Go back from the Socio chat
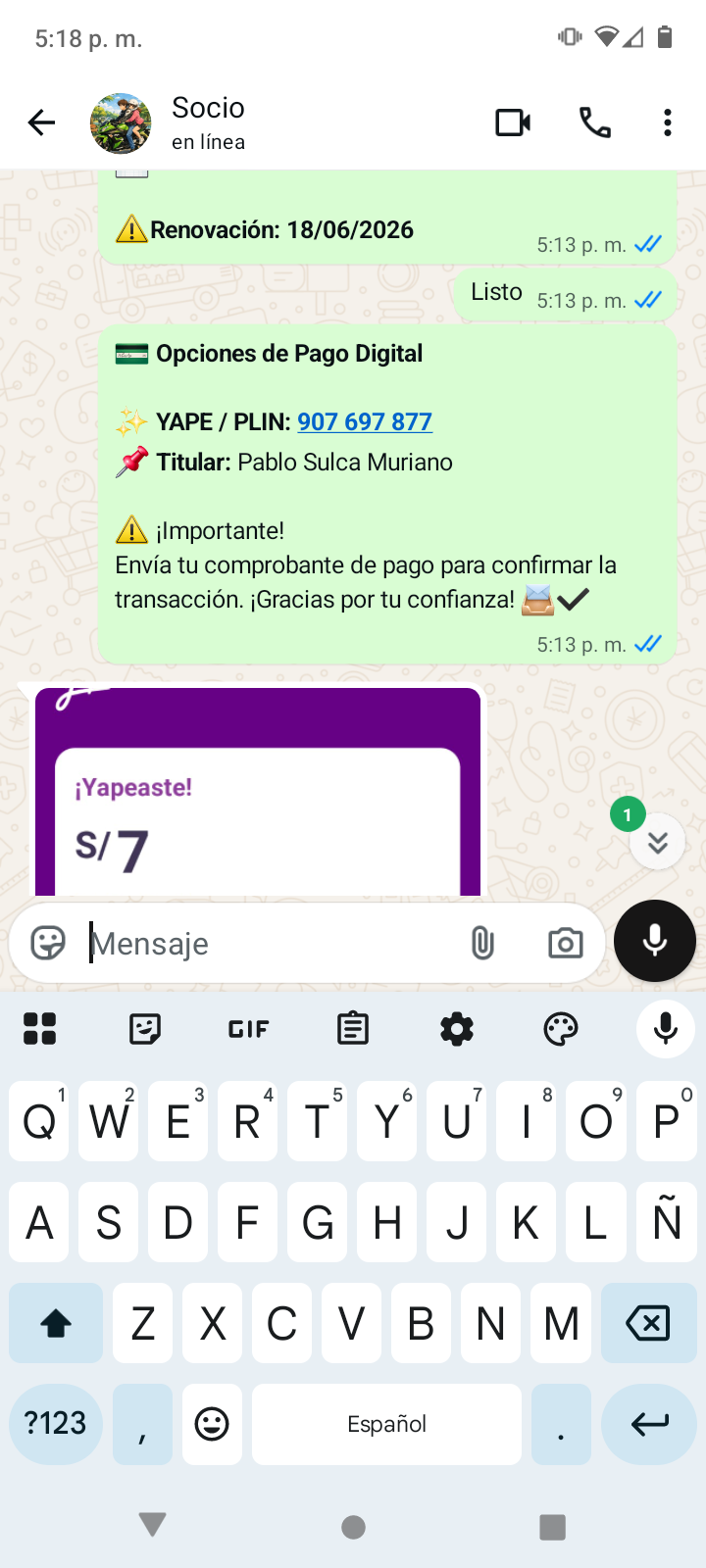The height and width of the screenshot is (1568, 706). [41, 122]
